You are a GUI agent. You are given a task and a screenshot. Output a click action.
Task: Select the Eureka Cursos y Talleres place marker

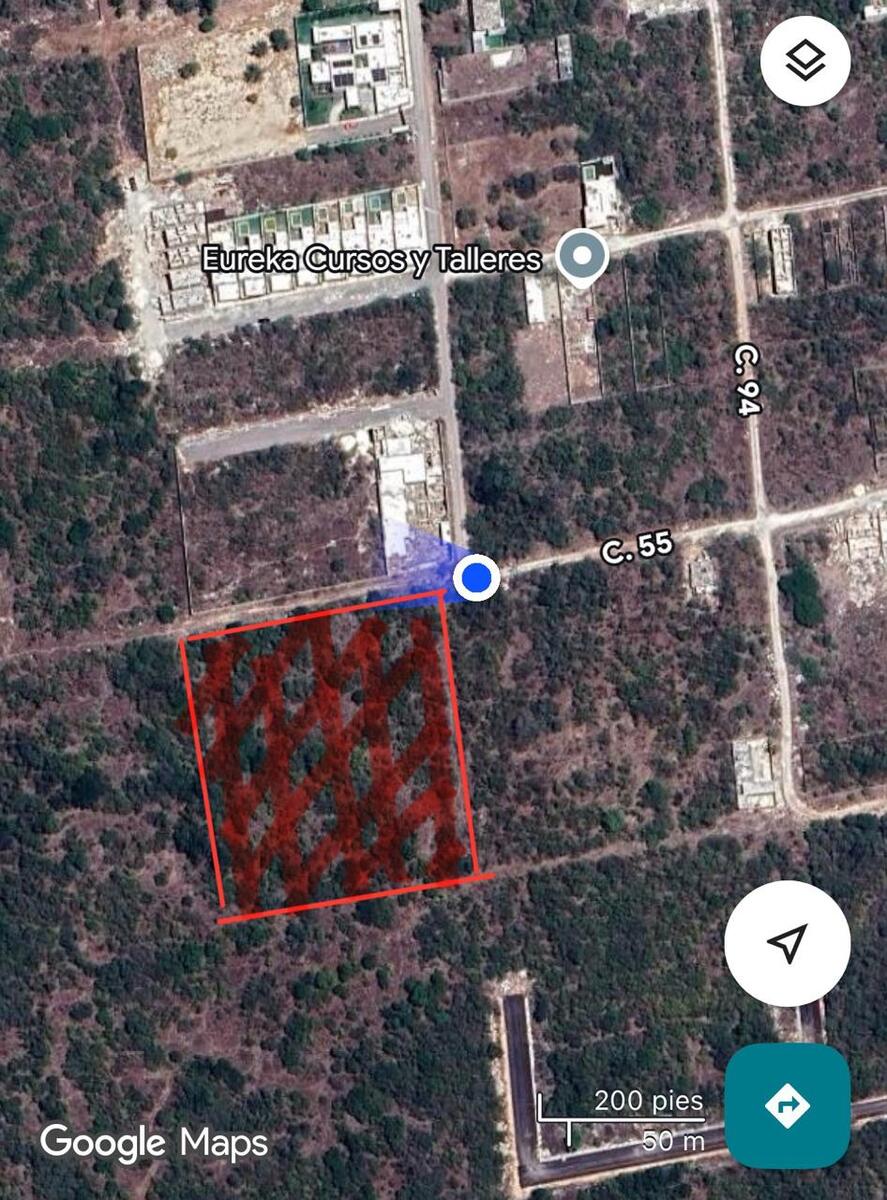pos(582,256)
